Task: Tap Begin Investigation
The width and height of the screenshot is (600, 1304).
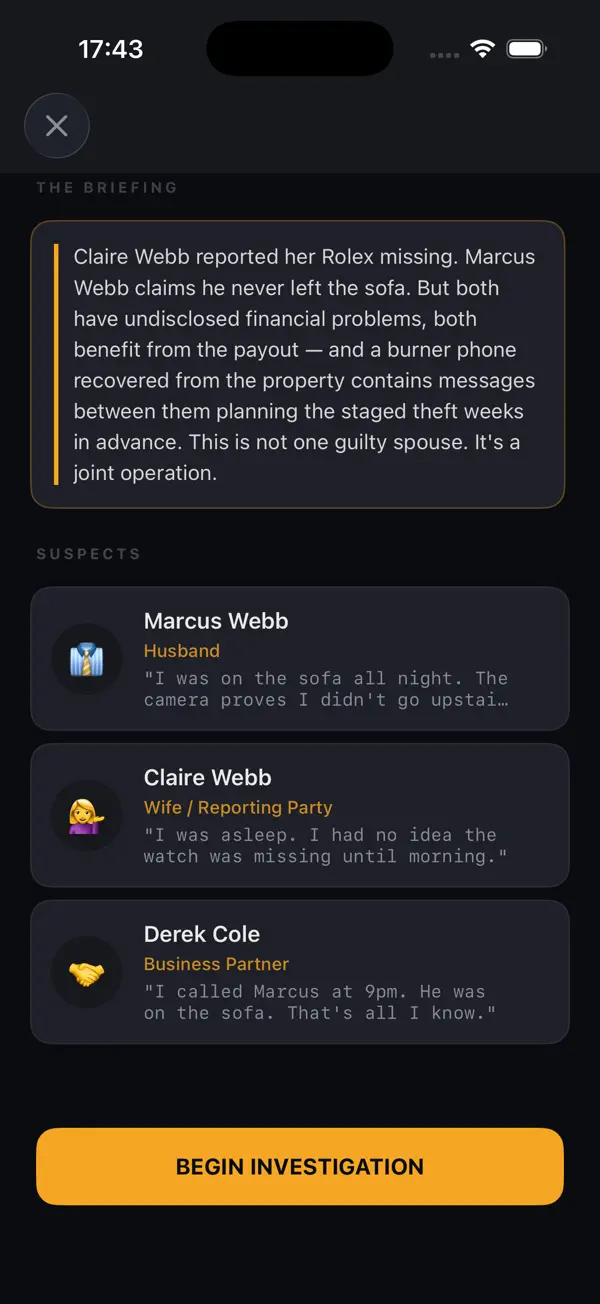Action: pyautogui.click(x=300, y=1166)
